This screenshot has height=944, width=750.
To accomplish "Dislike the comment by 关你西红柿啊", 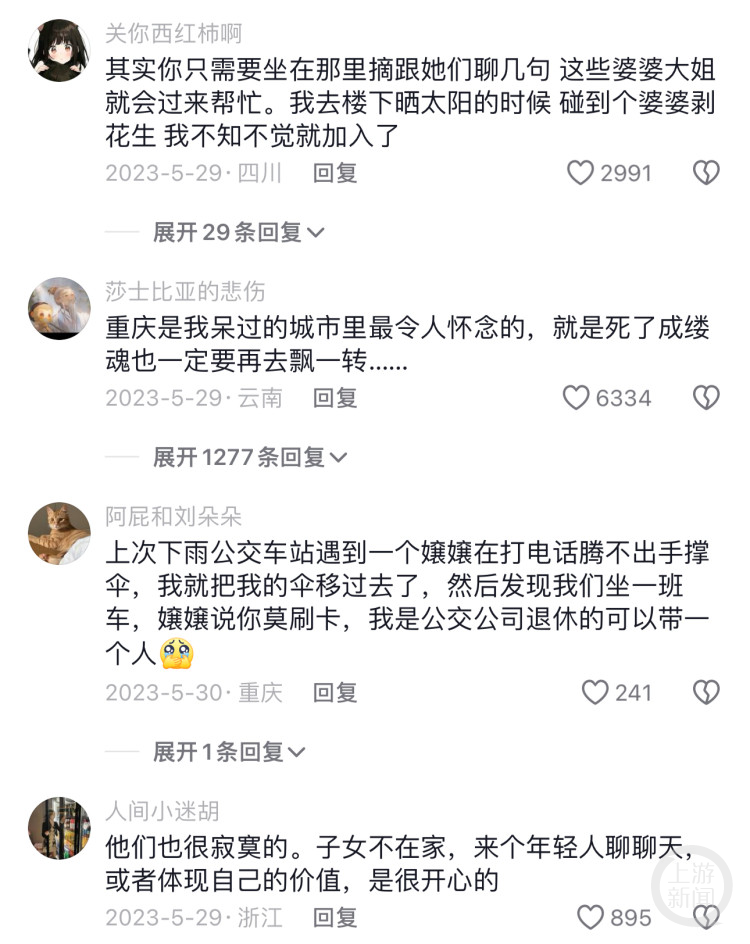I will (x=706, y=173).
